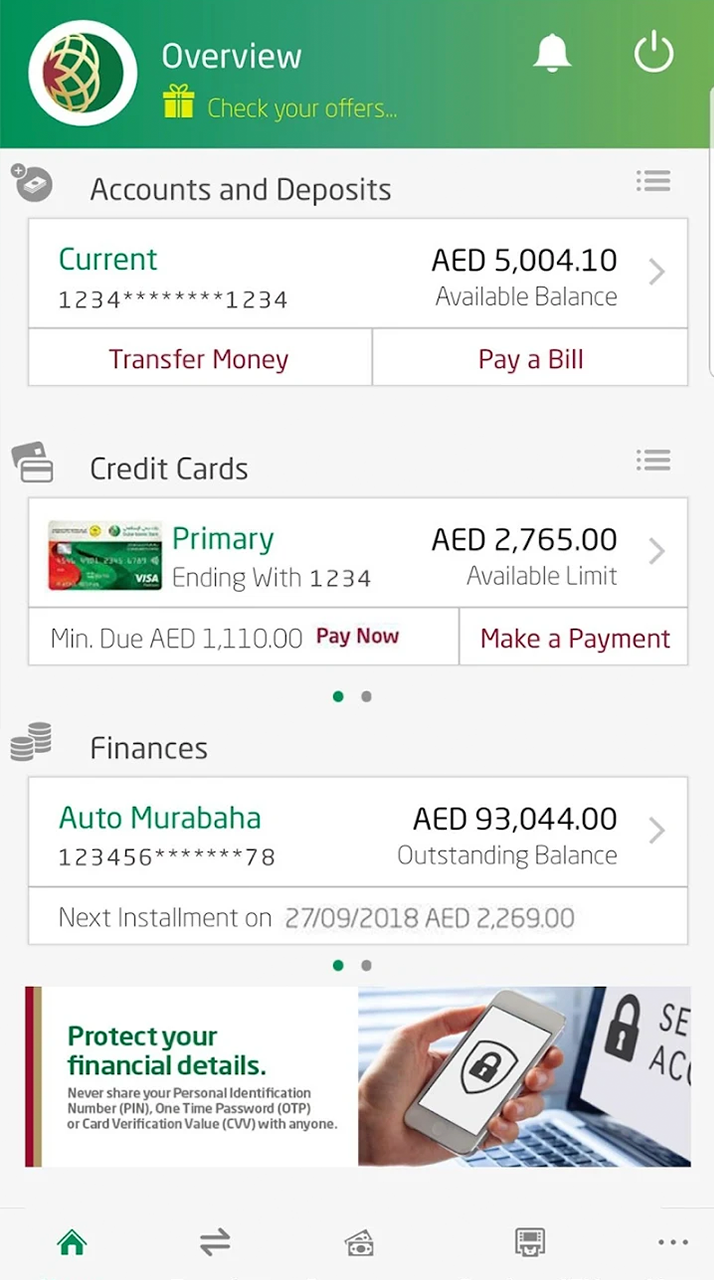
Task: Tap the power logout icon
Action: [x=654, y=53]
